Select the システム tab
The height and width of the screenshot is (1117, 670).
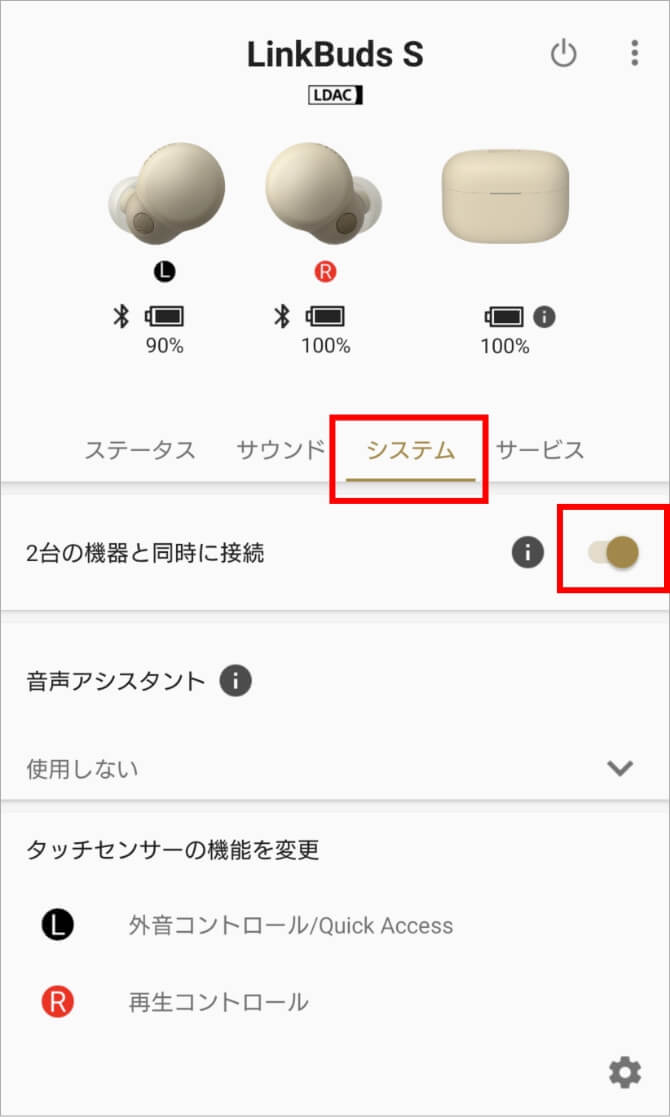(410, 451)
